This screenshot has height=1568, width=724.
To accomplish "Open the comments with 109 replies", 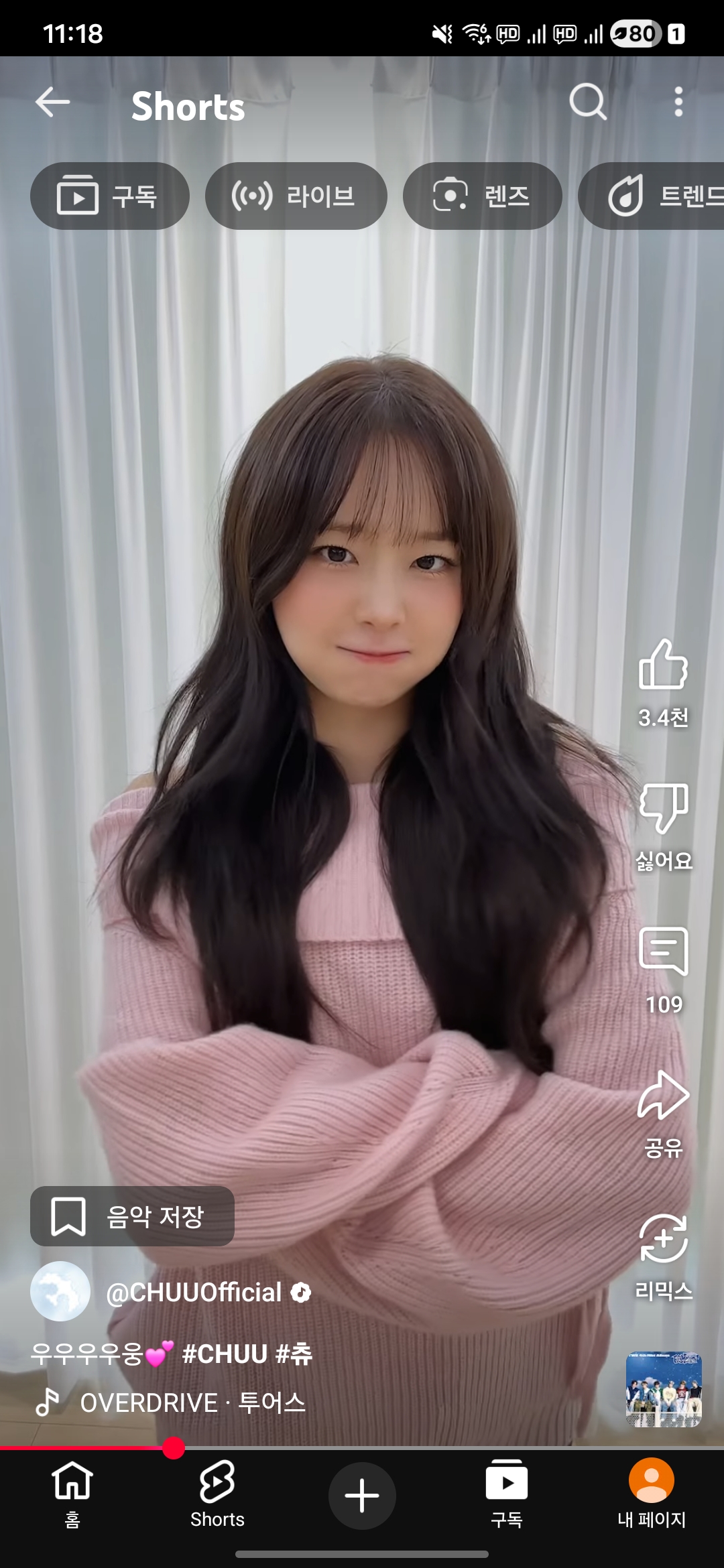I will click(x=663, y=952).
